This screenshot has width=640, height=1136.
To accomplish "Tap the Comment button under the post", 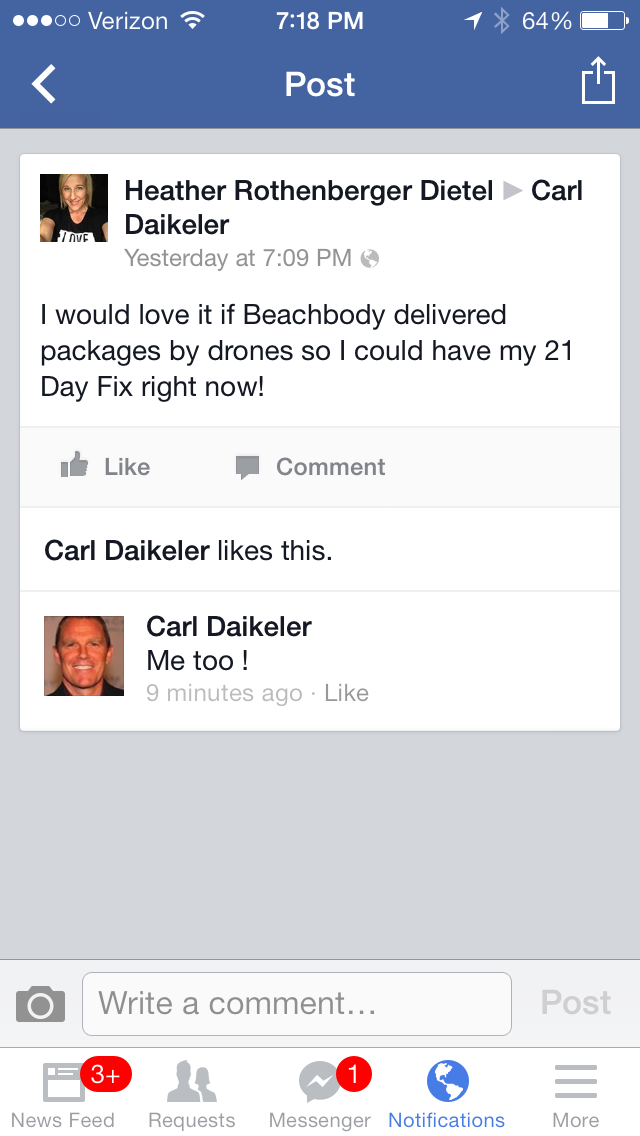I will click(x=310, y=467).
